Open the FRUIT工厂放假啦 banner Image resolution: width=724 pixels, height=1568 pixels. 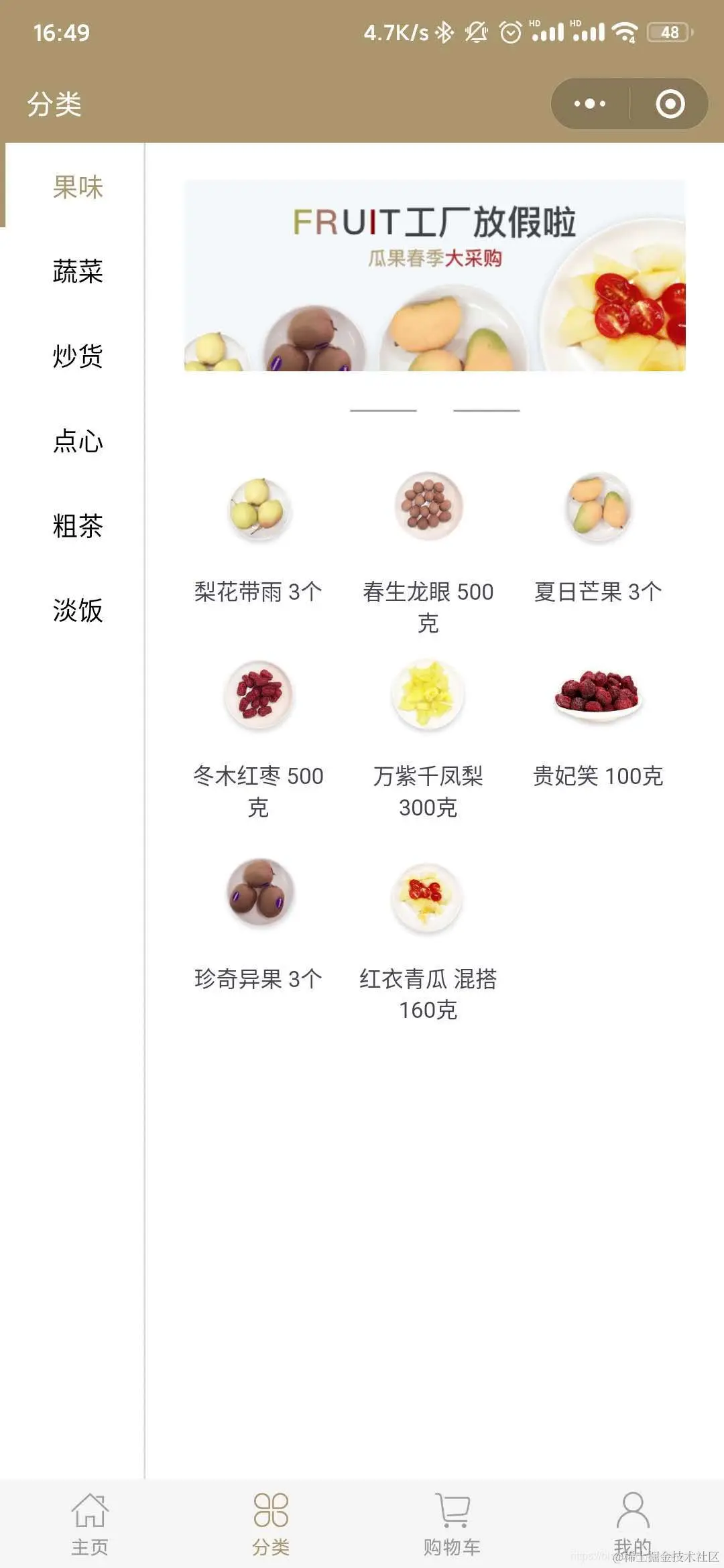pyautogui.click(x=434, y=275)
